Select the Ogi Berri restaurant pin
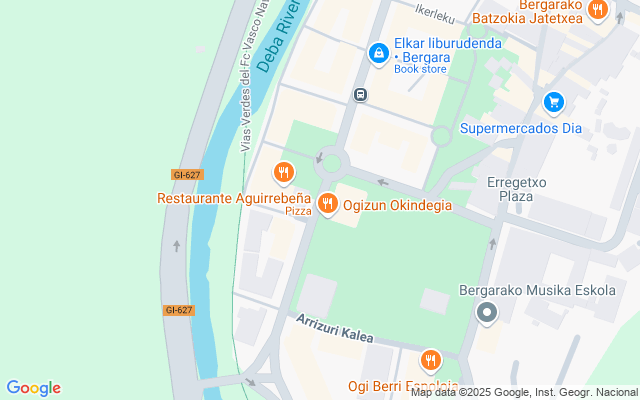This screenshot has width=640, height=400. pos(430,361)
